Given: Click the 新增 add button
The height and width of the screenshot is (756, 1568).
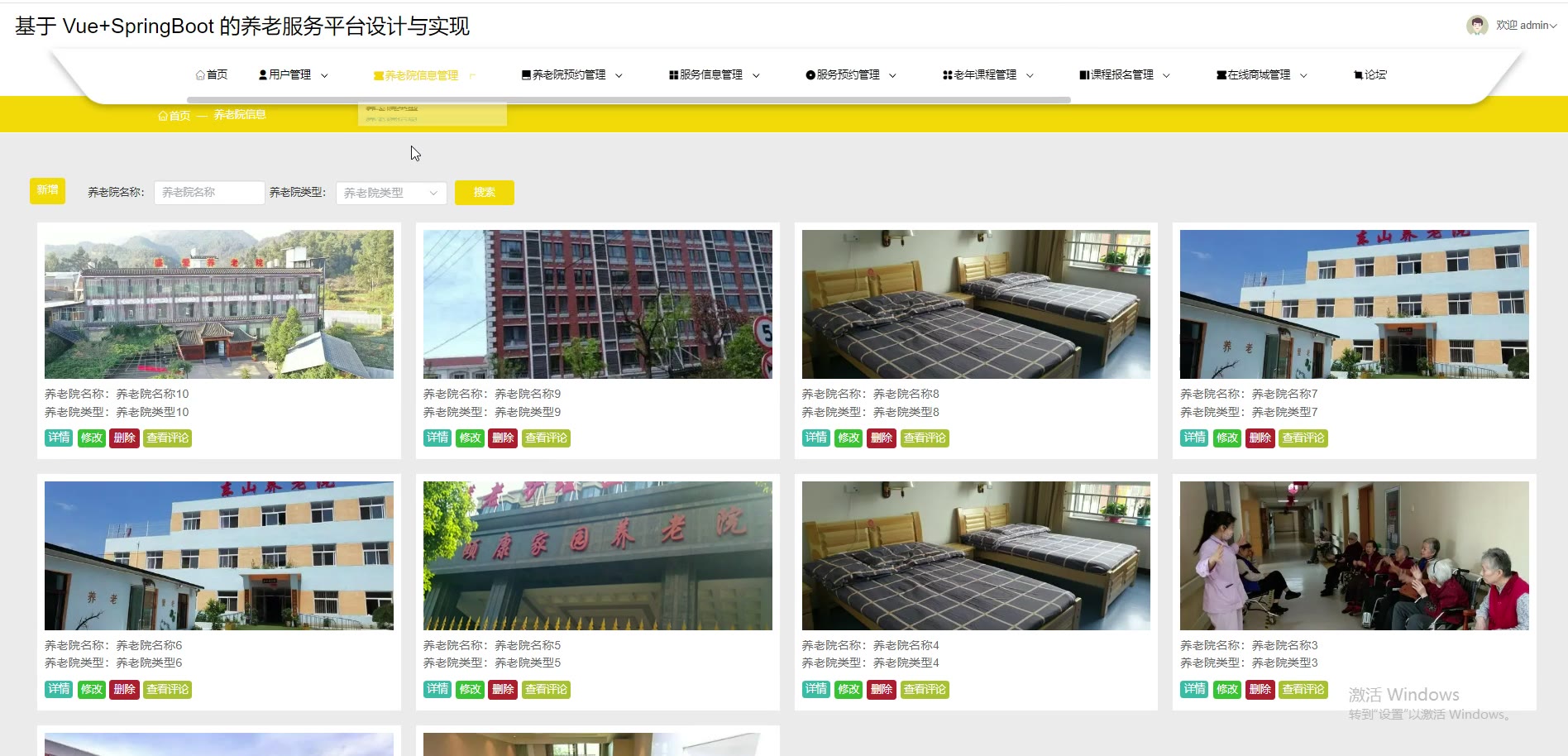Looking at the screenshot, I should [x=47, y=191].
